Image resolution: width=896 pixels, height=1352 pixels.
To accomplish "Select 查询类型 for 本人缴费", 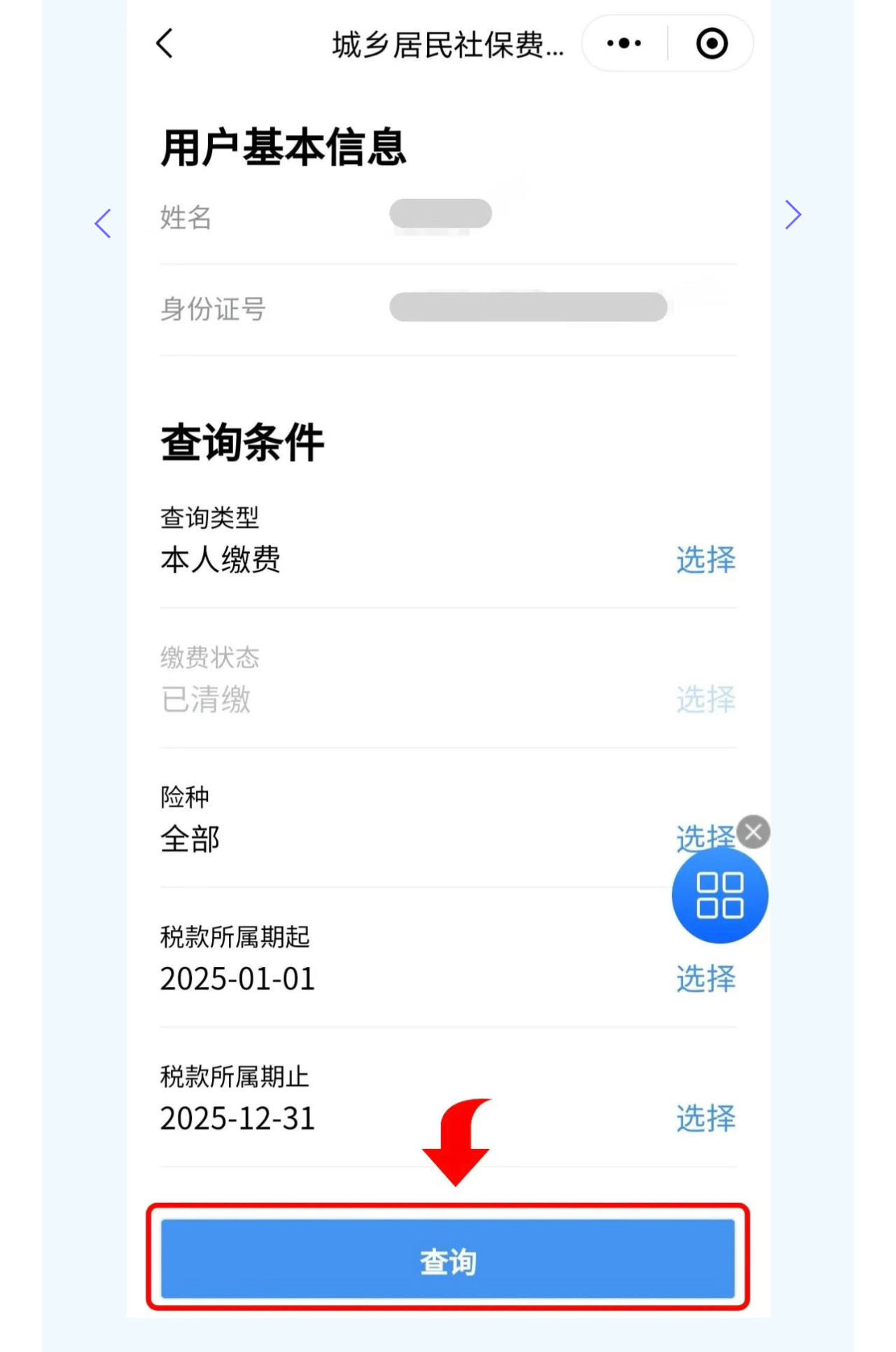I will (x=705, y=560).
